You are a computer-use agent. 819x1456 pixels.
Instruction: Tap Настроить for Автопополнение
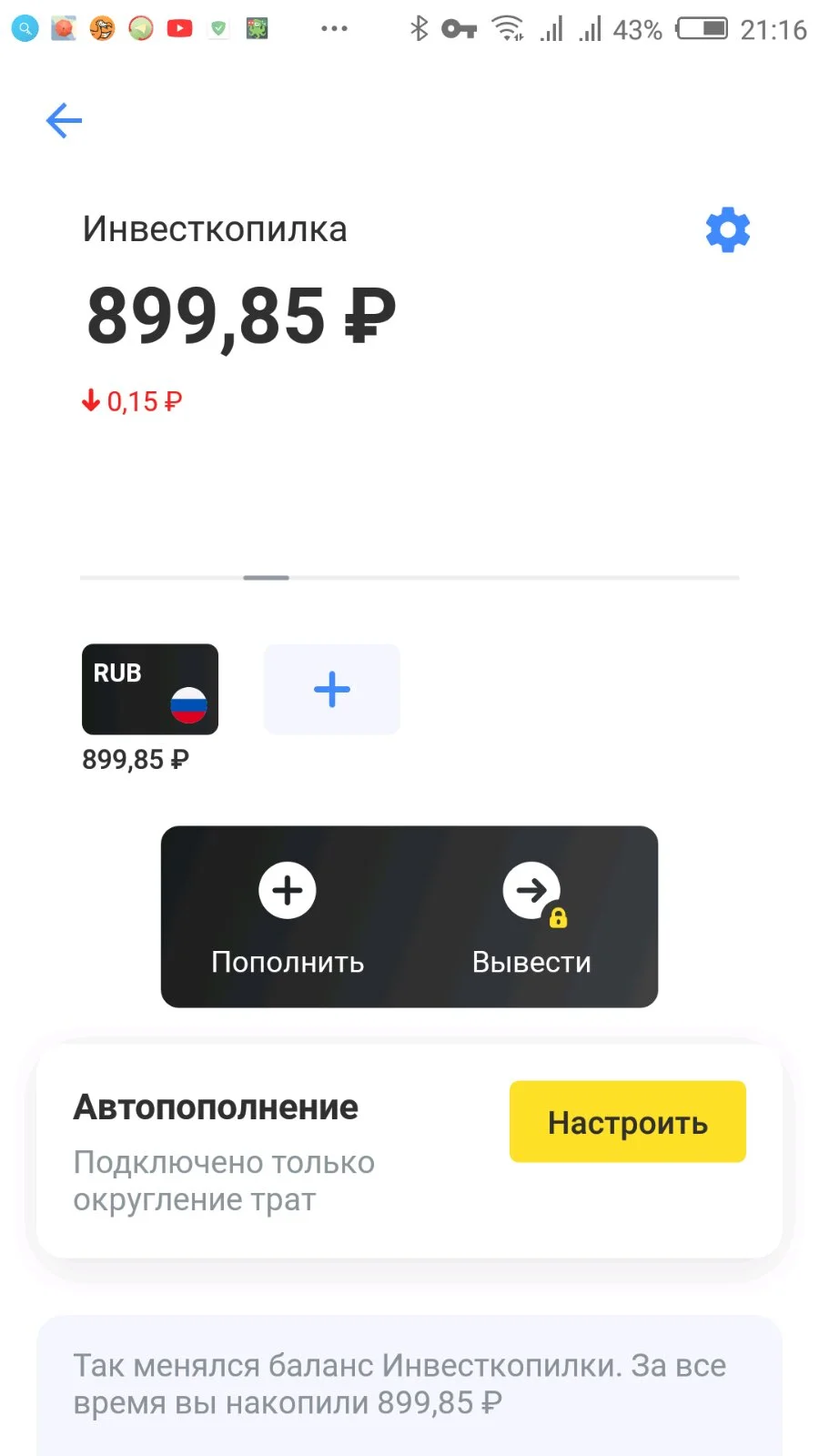pyautogui.click(x=628, y=1121)
